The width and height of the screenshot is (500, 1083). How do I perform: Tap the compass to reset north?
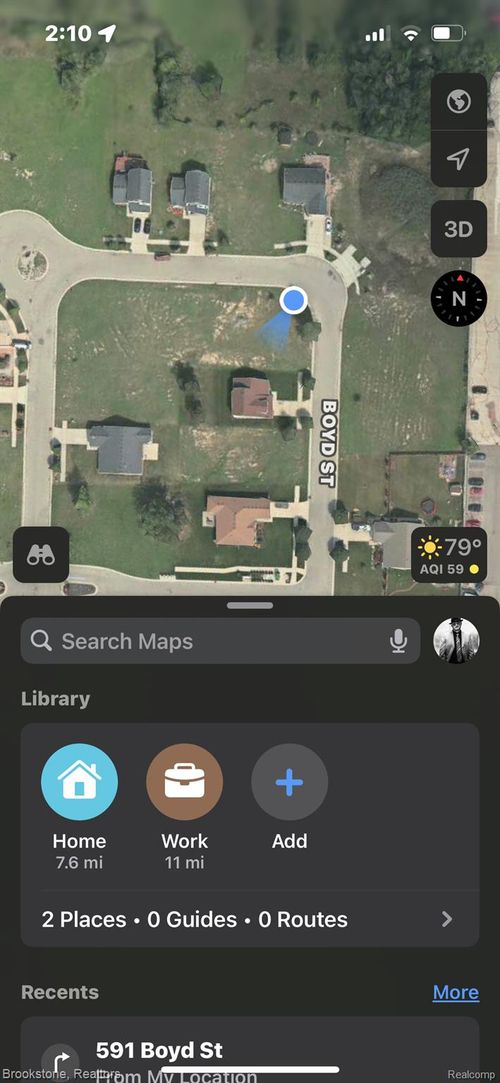pyautogui.click(x=459, y=299)
